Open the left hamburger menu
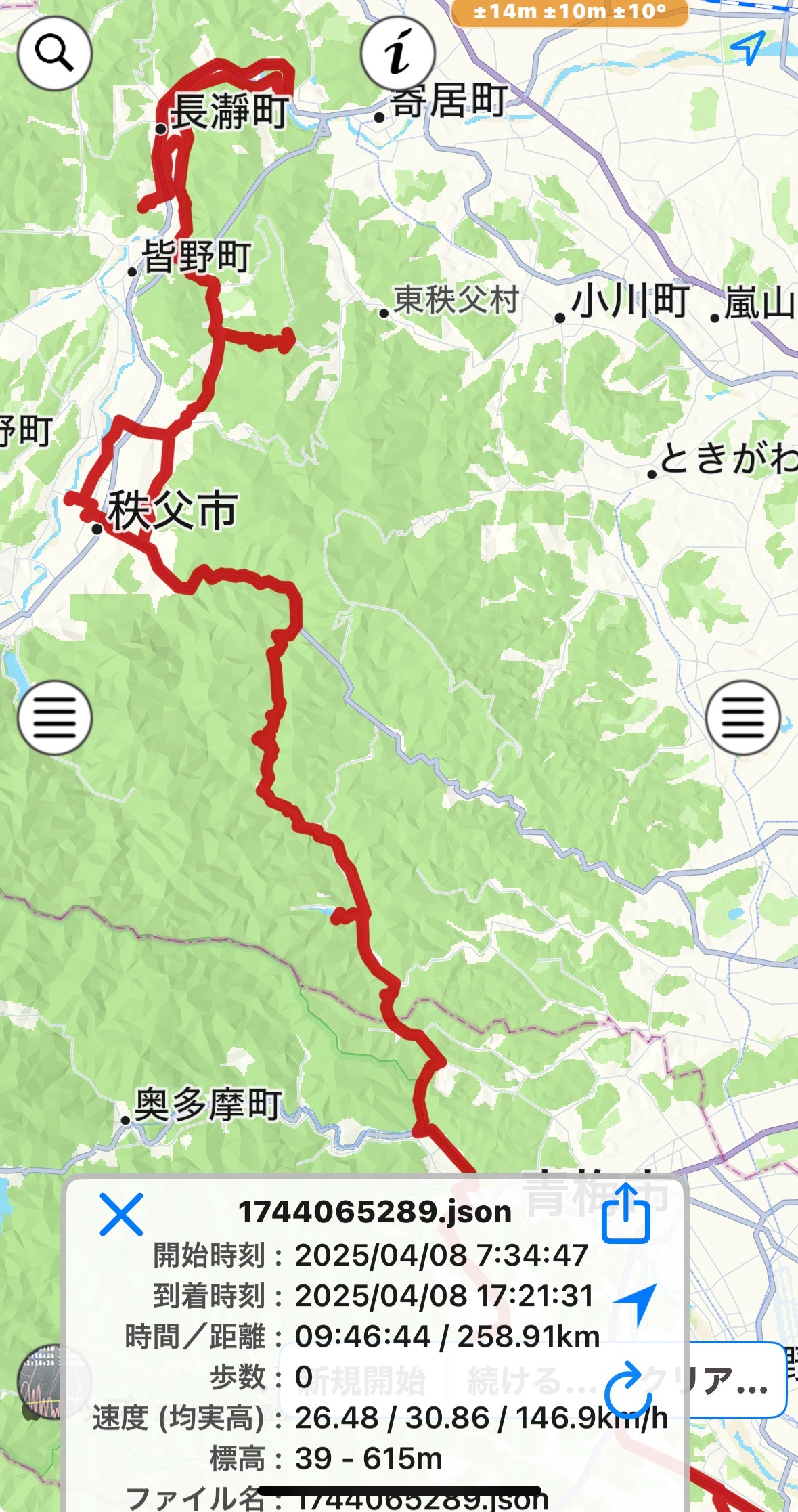The image size is (798, 1512). (x=54, y=718)
